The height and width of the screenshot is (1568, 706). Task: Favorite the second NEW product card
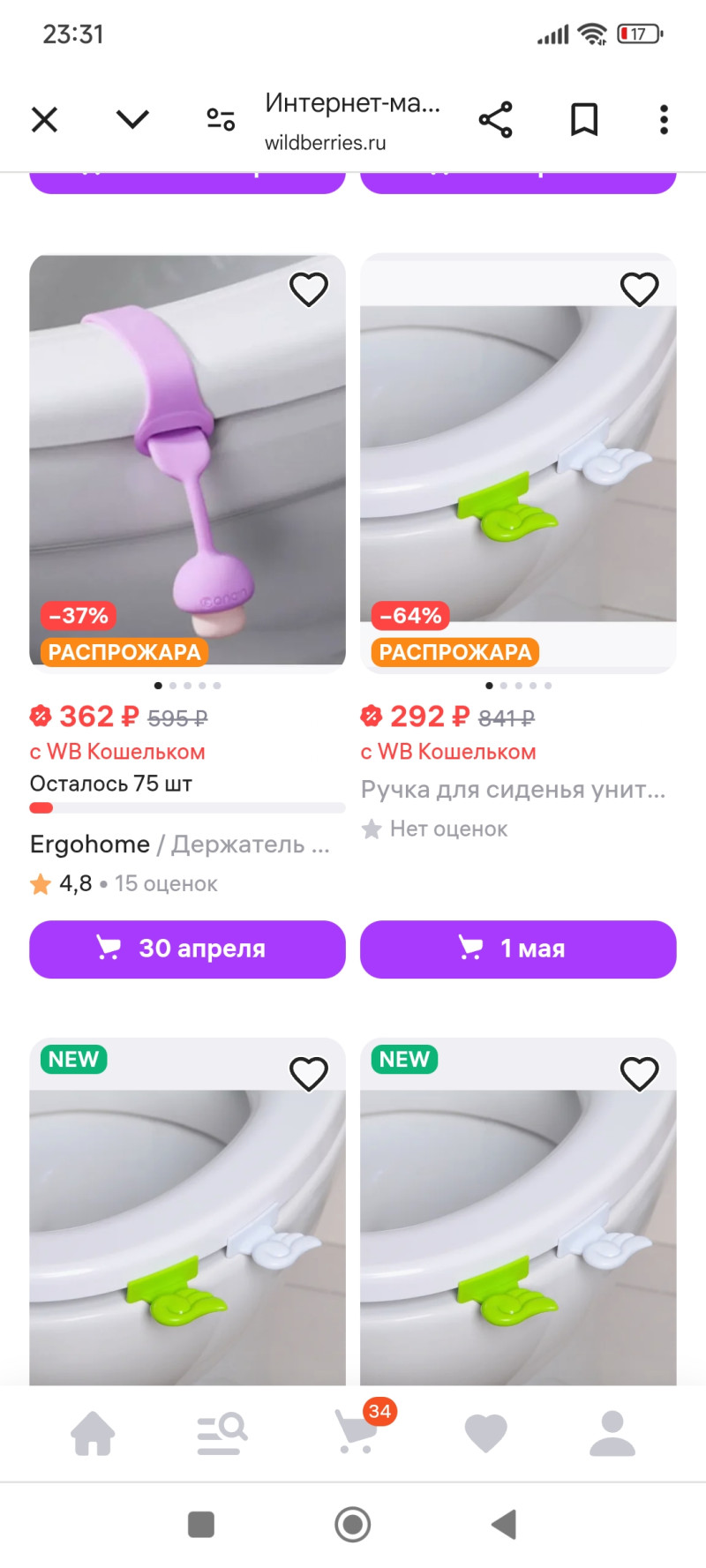pyautogui.click(x=640, y=1074)
